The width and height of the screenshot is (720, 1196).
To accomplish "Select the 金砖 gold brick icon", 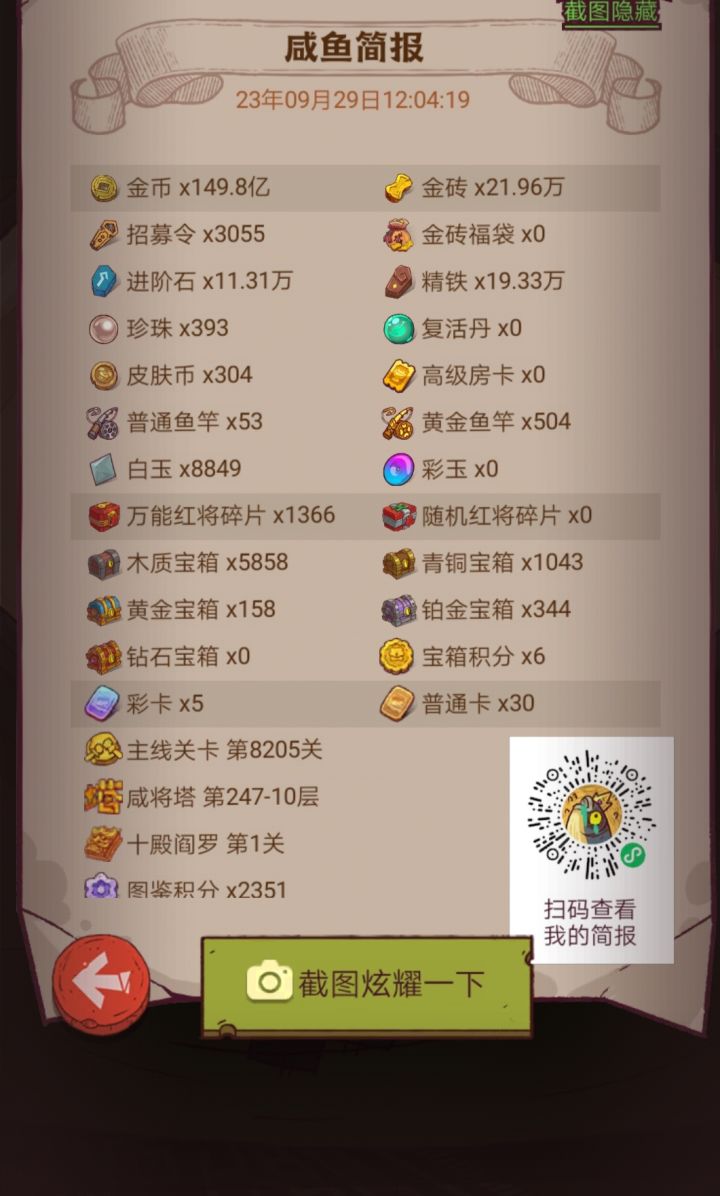I will (399, 188).
